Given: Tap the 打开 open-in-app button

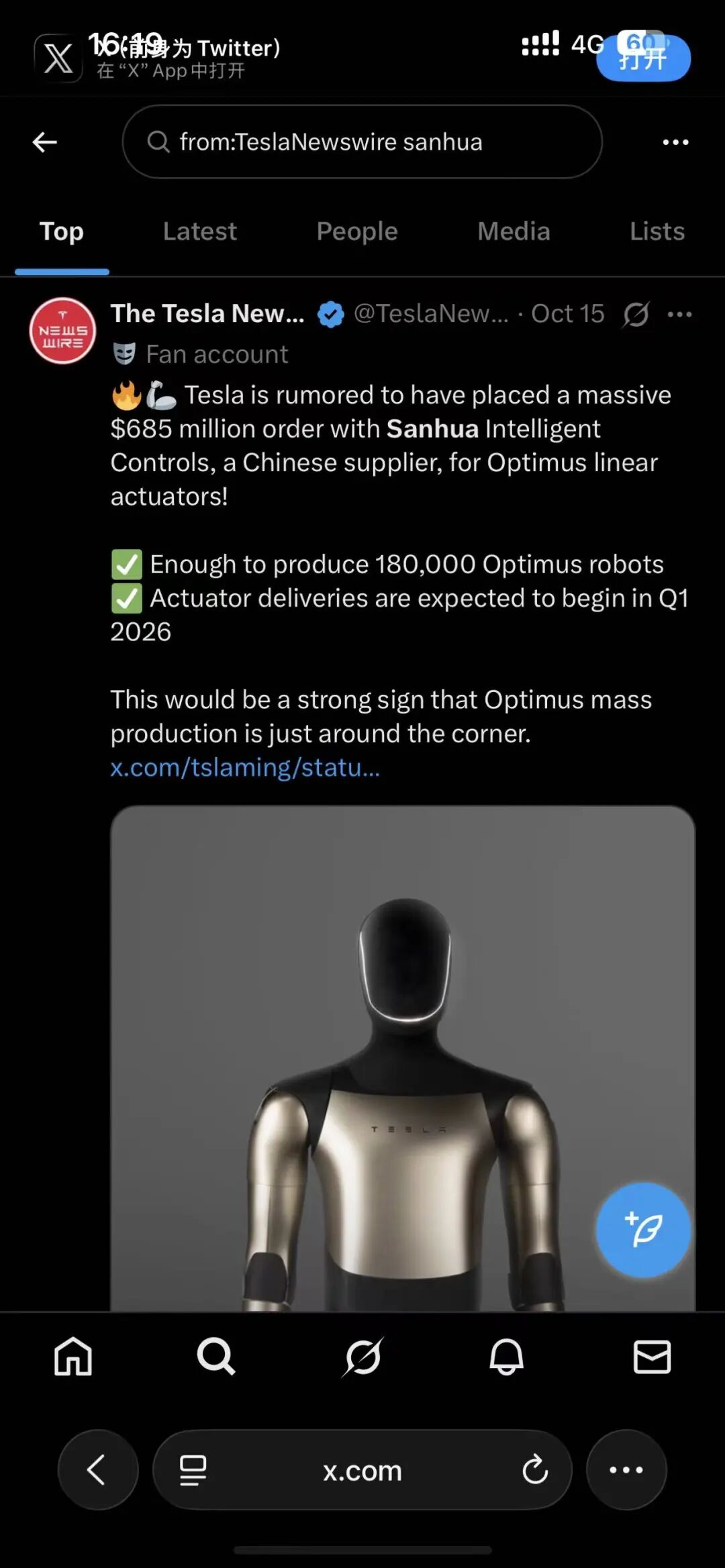Looking at the screenshot, I should pos(642,59).
